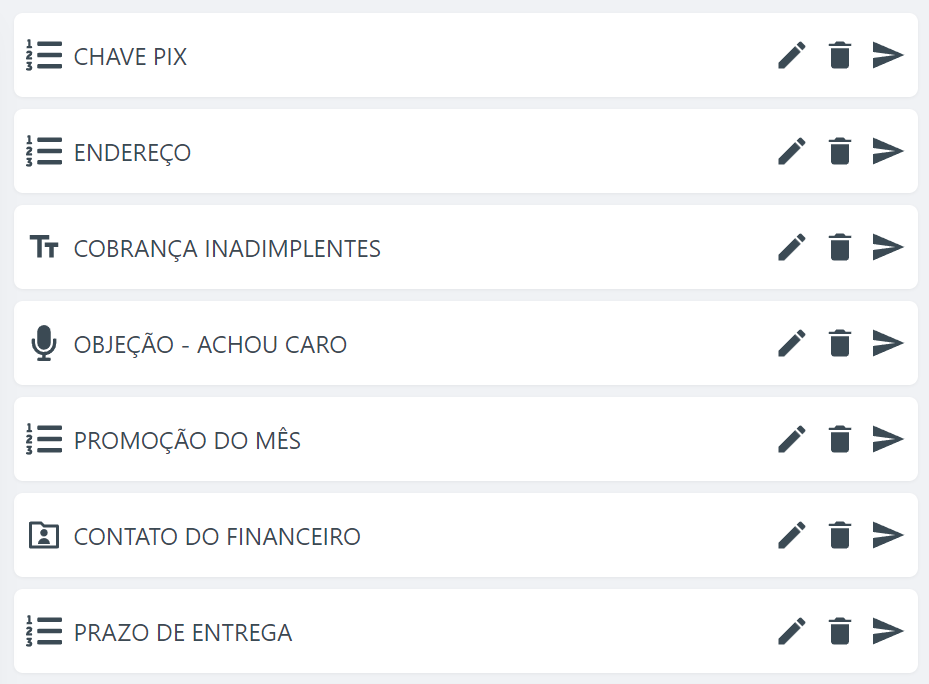Viewport: 929px width, 684px height.
Task: Send the ENDEREÇO message
Action: point(887,152)
